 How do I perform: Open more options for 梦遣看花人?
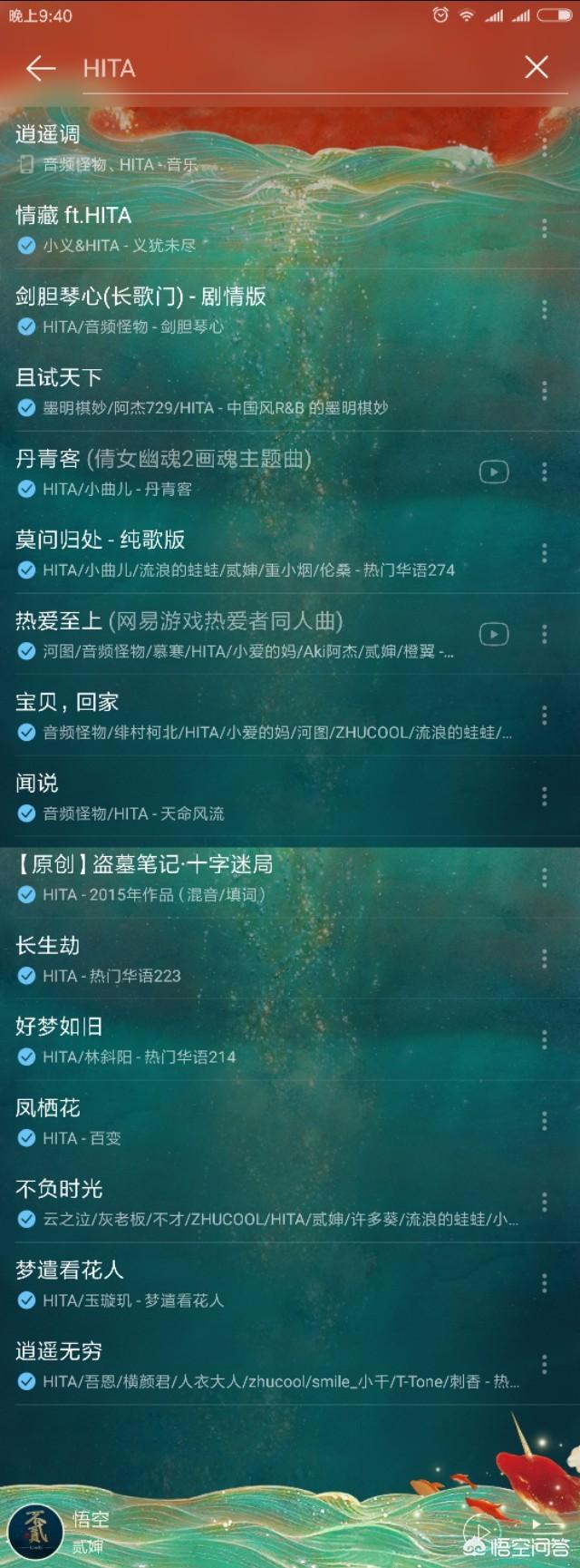(x=544, y=1283)
